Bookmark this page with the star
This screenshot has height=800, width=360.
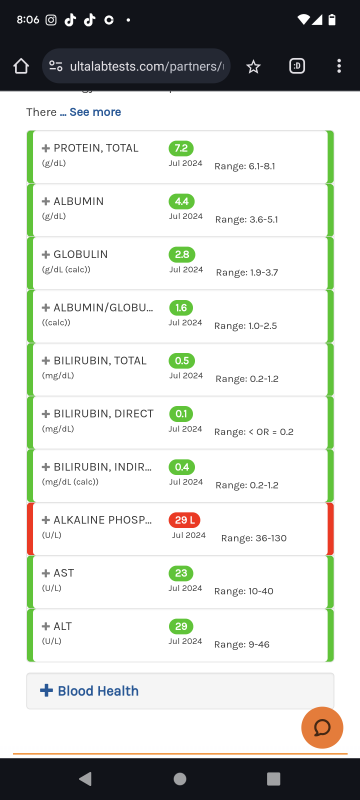(253, 66)
